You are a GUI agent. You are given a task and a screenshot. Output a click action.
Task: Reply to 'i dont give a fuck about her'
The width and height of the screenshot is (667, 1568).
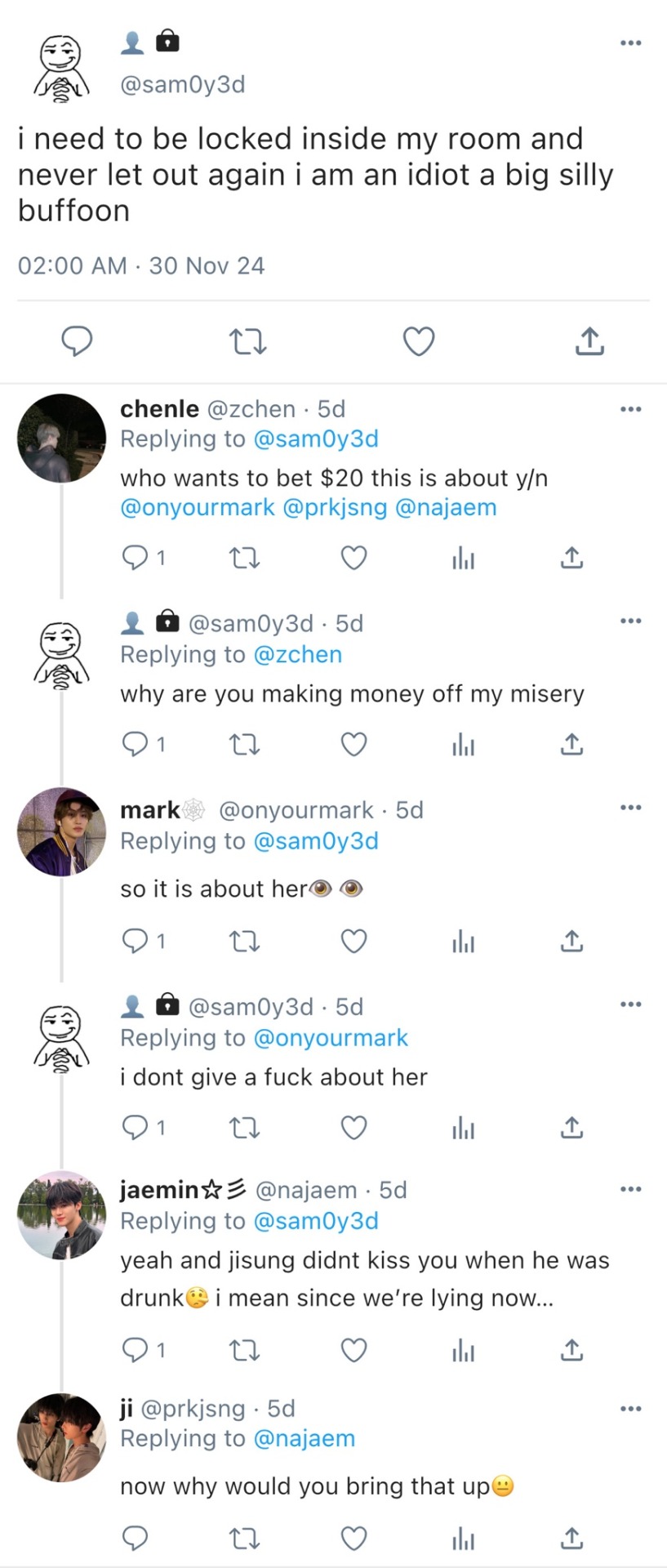(x=135, y=1128)
